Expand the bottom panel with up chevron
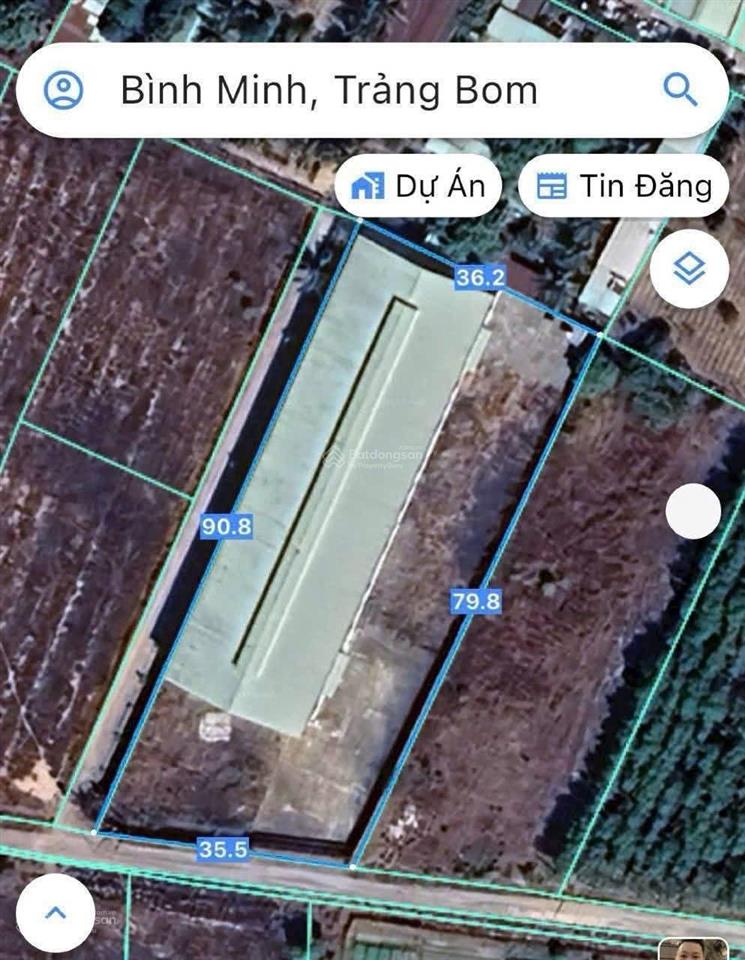 point(56,912)
